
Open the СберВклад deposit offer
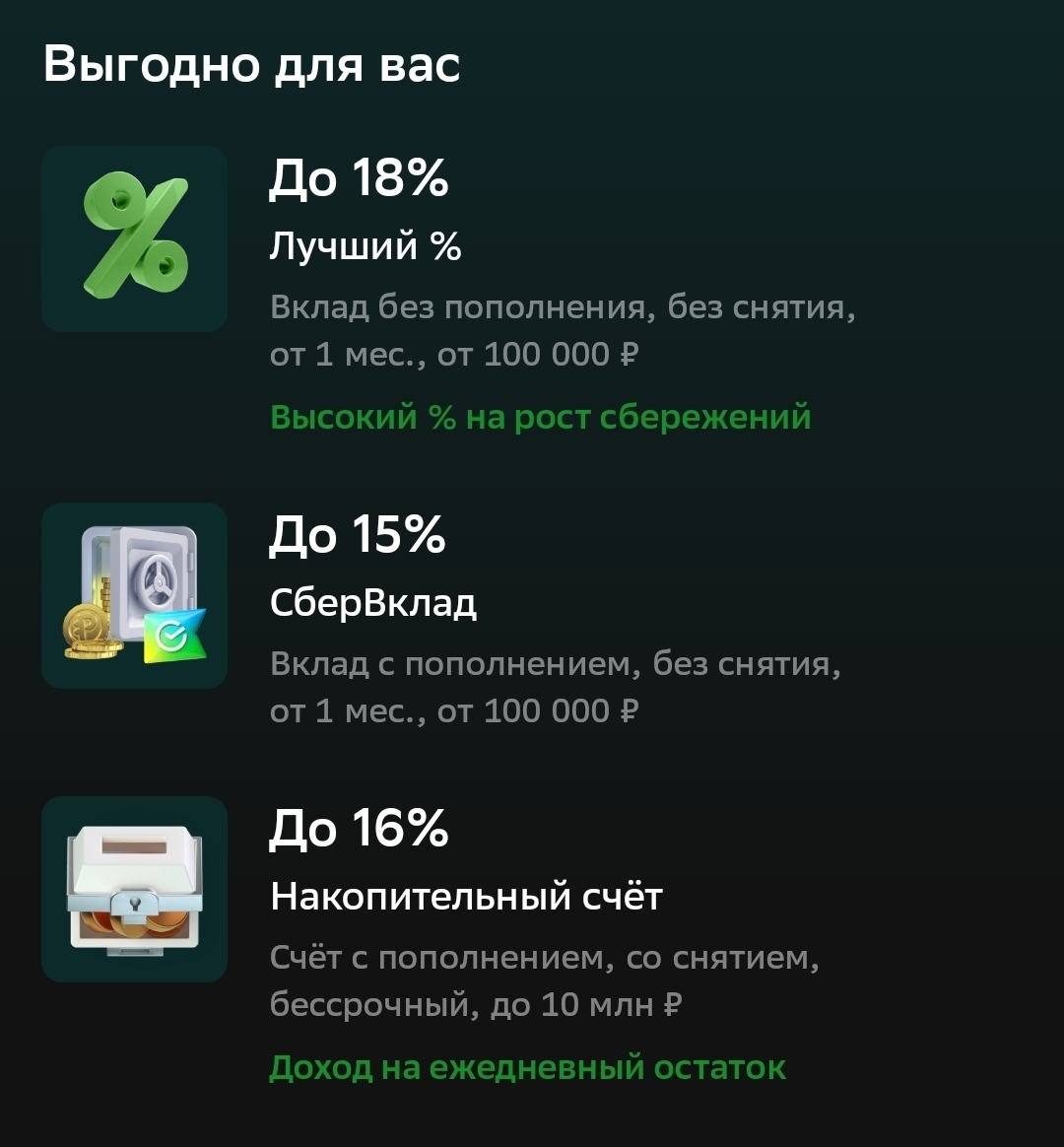click(372, 603)
